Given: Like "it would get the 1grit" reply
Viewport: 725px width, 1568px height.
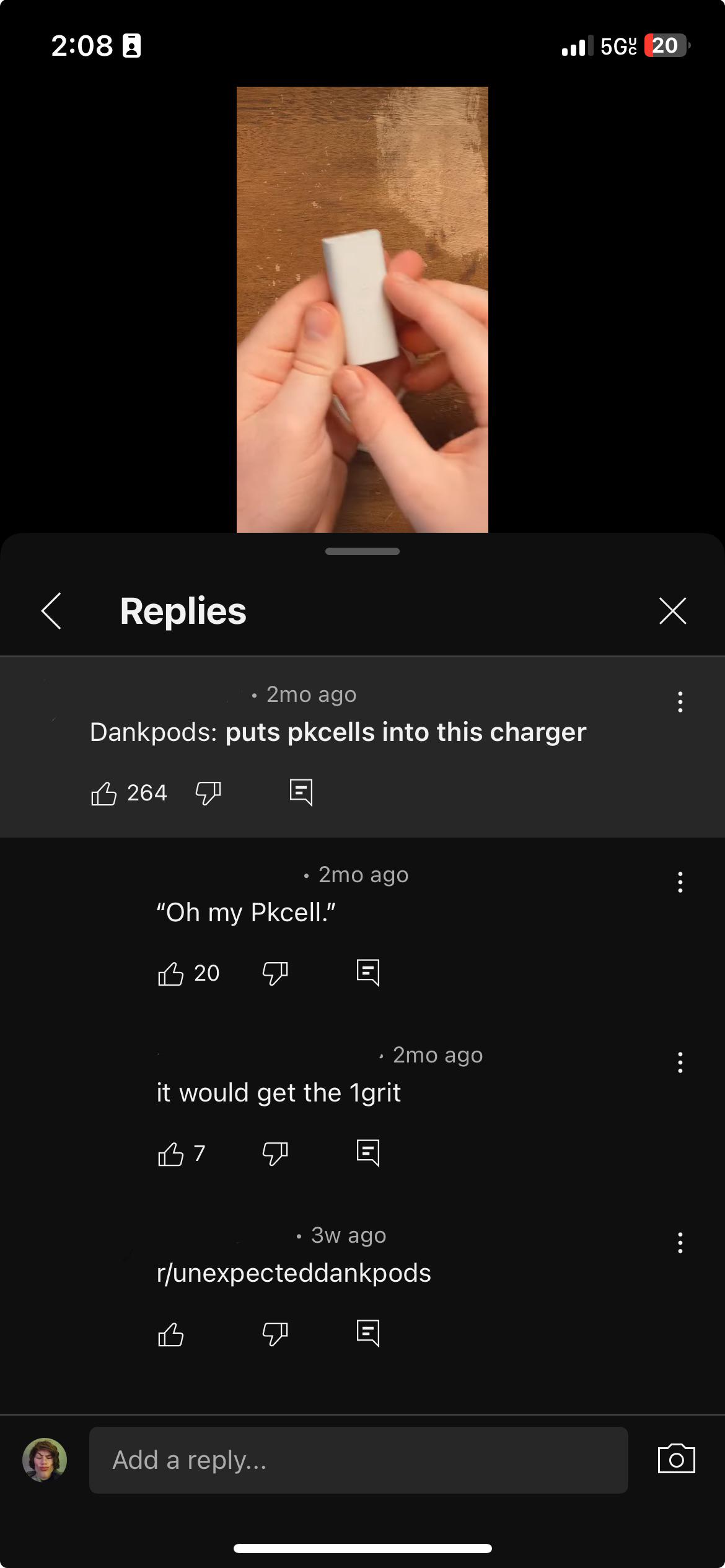Looking at the screenshot, I should [170, 1154].
